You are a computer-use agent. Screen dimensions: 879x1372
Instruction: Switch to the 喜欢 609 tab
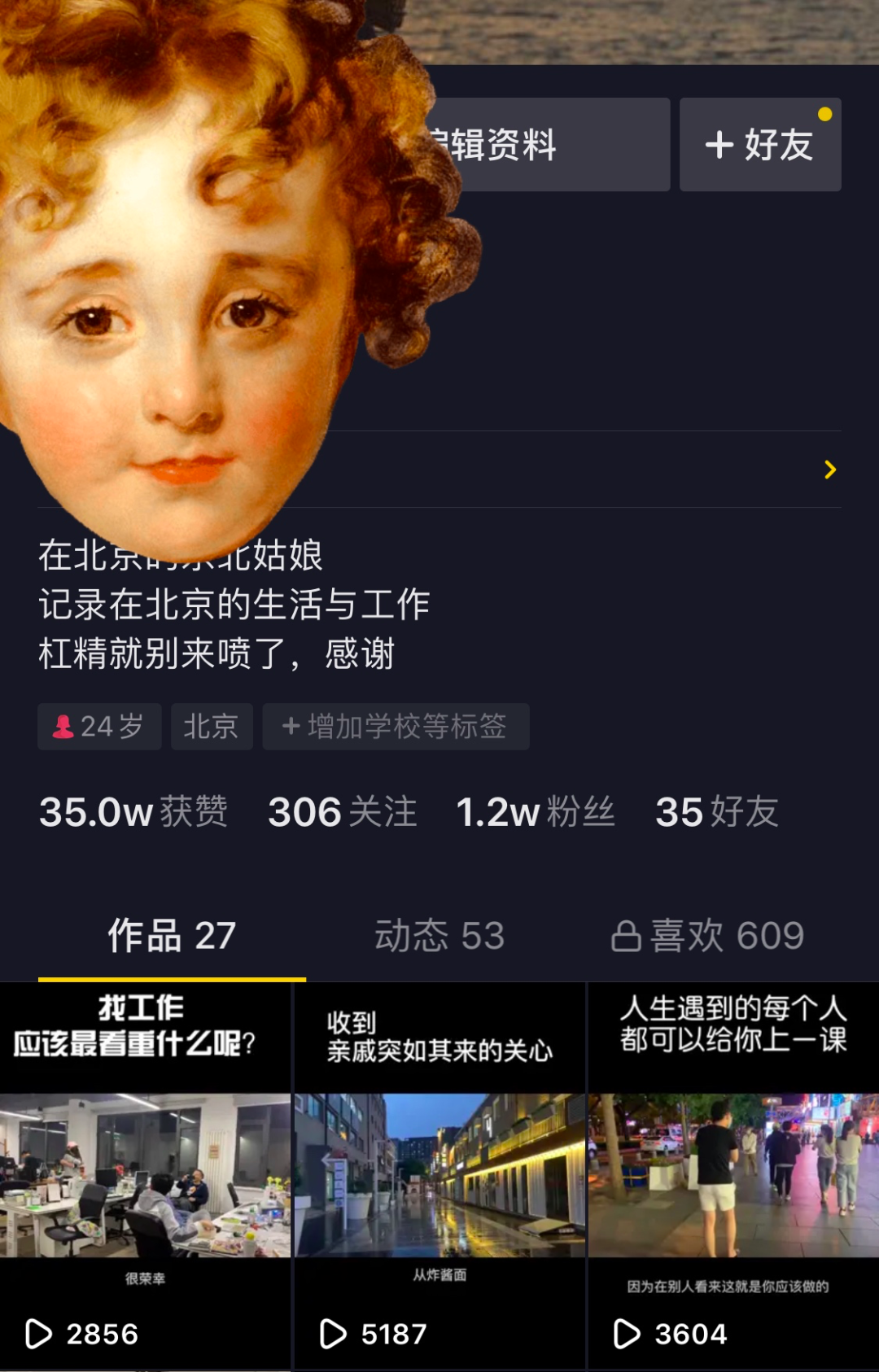pyautogui.click(x=708, y=936)
